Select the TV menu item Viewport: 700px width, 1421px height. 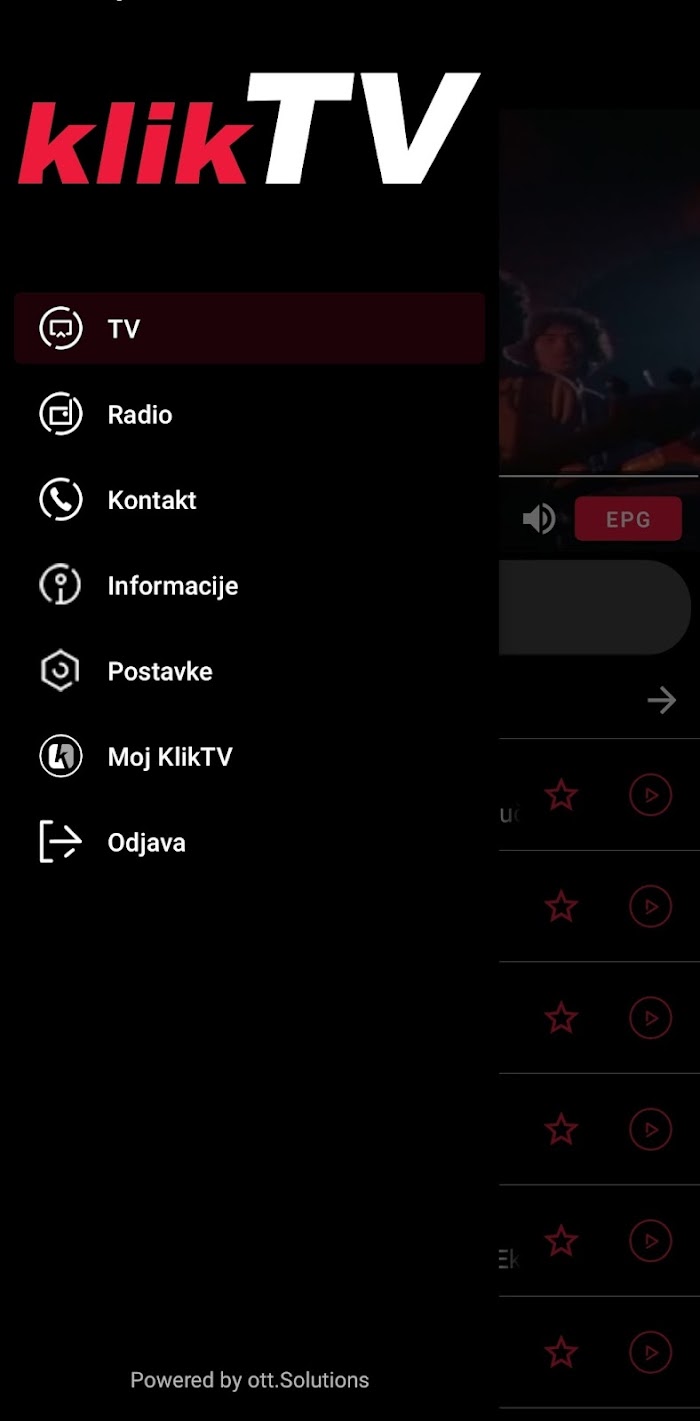[249, 328]
